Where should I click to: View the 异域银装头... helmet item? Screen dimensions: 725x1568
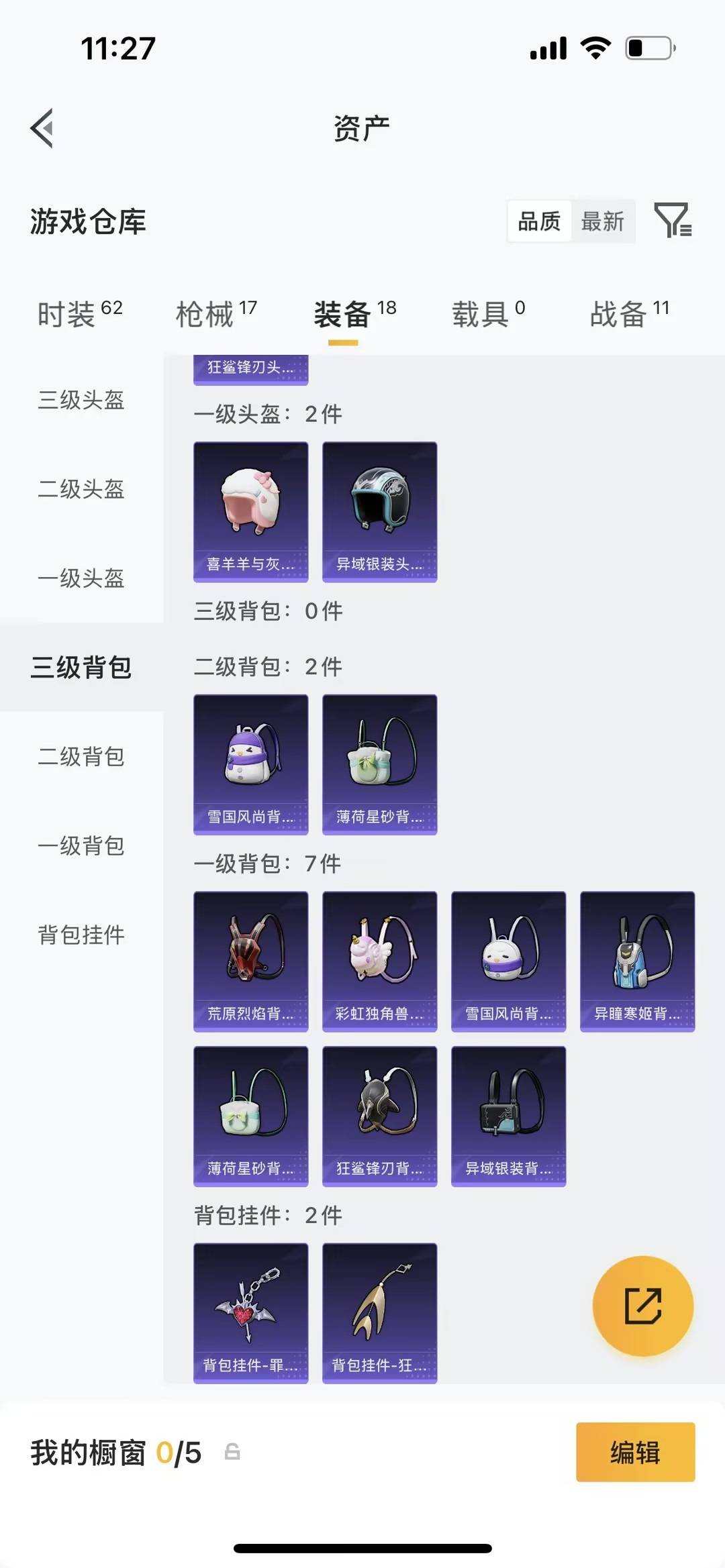point(380,512)
